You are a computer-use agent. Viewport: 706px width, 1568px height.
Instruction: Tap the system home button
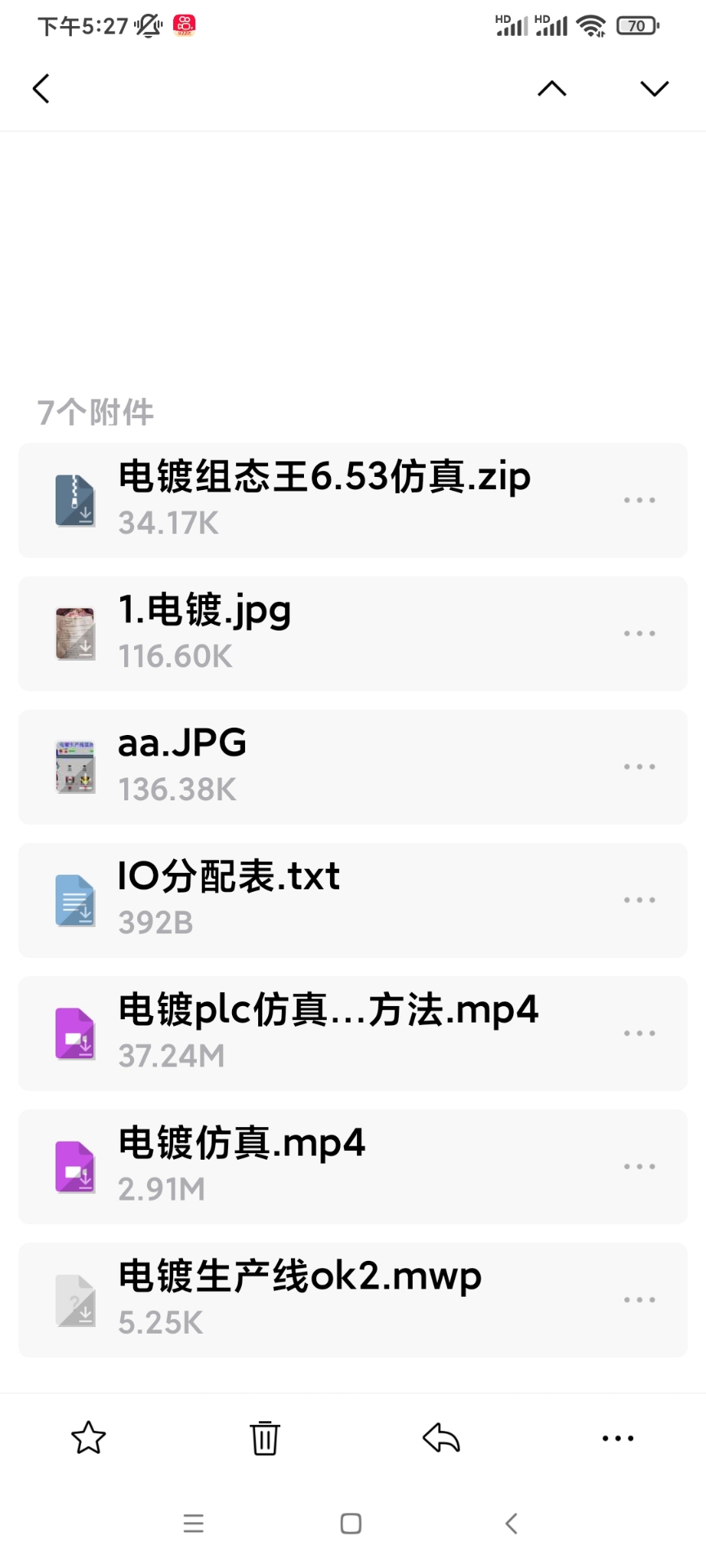point(351,1523)
